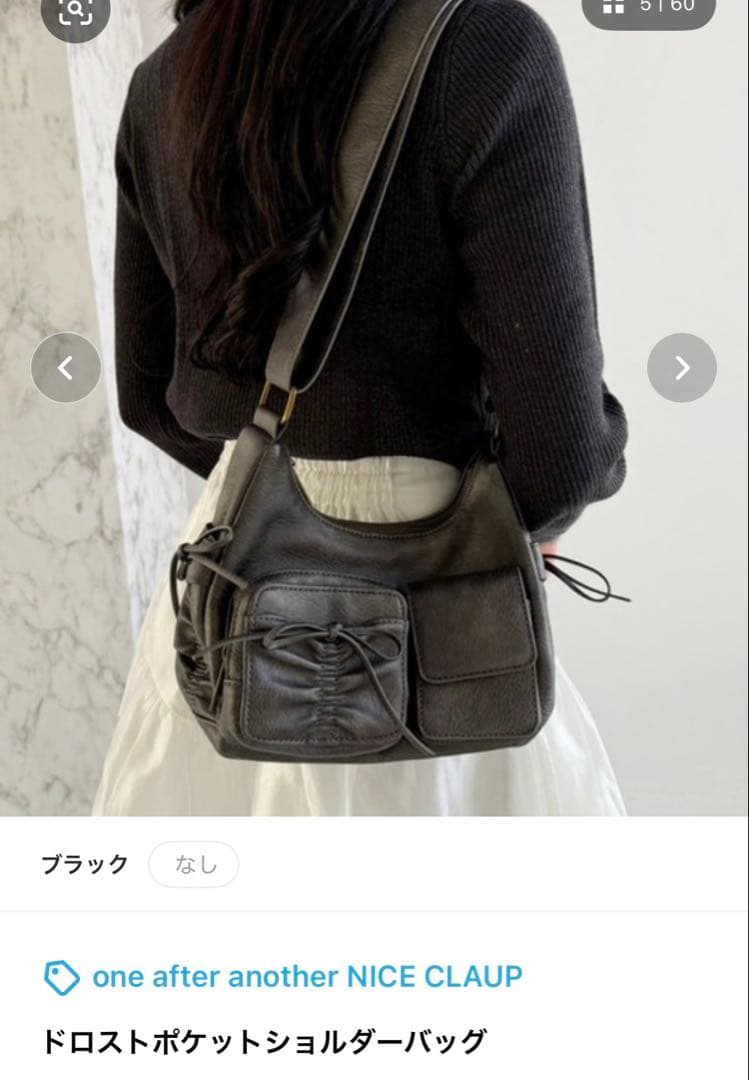Show the next product photo
This screenshot has width=749, height=1080.
click(x=682, y=368)
